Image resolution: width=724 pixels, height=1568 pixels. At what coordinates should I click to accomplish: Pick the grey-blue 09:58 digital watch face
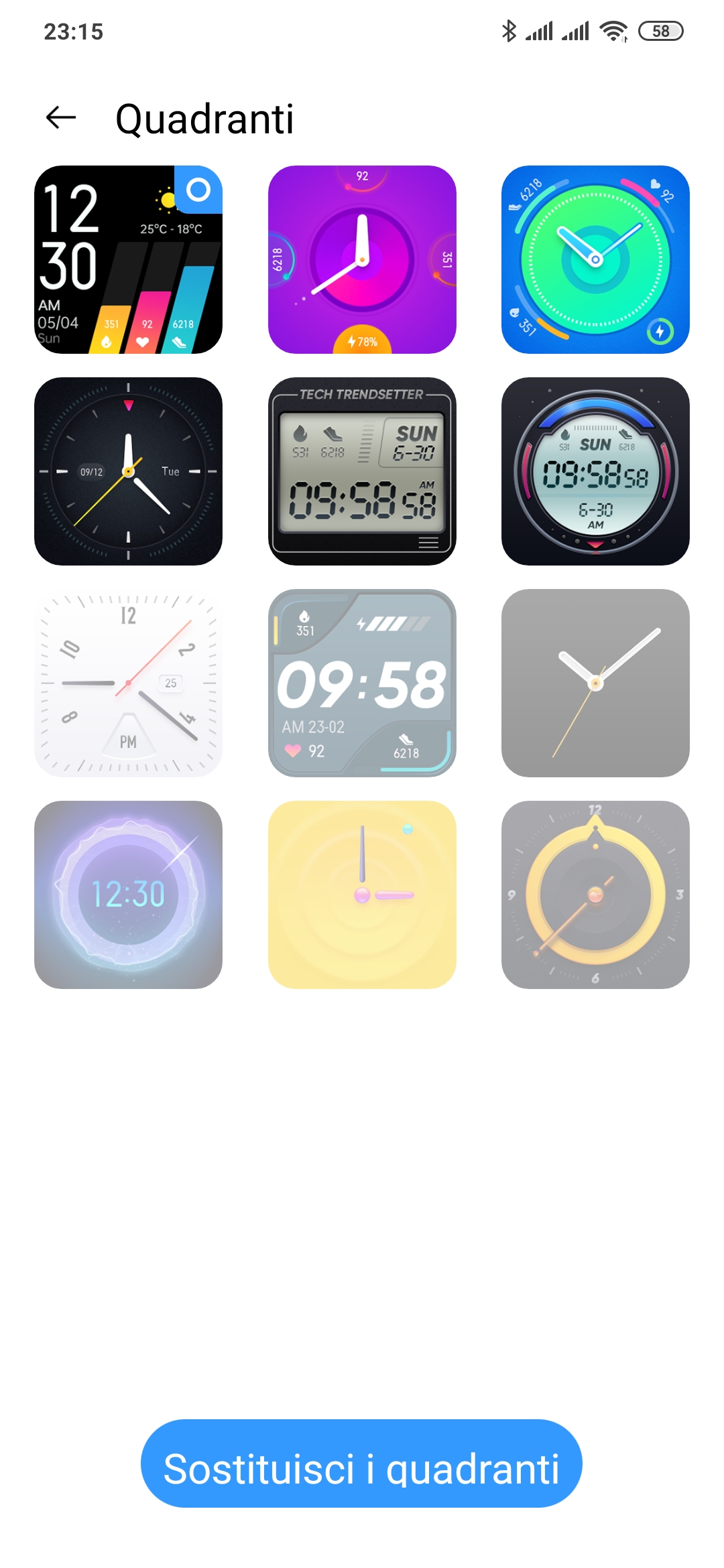pyautogui.click(x=362, y=683)
